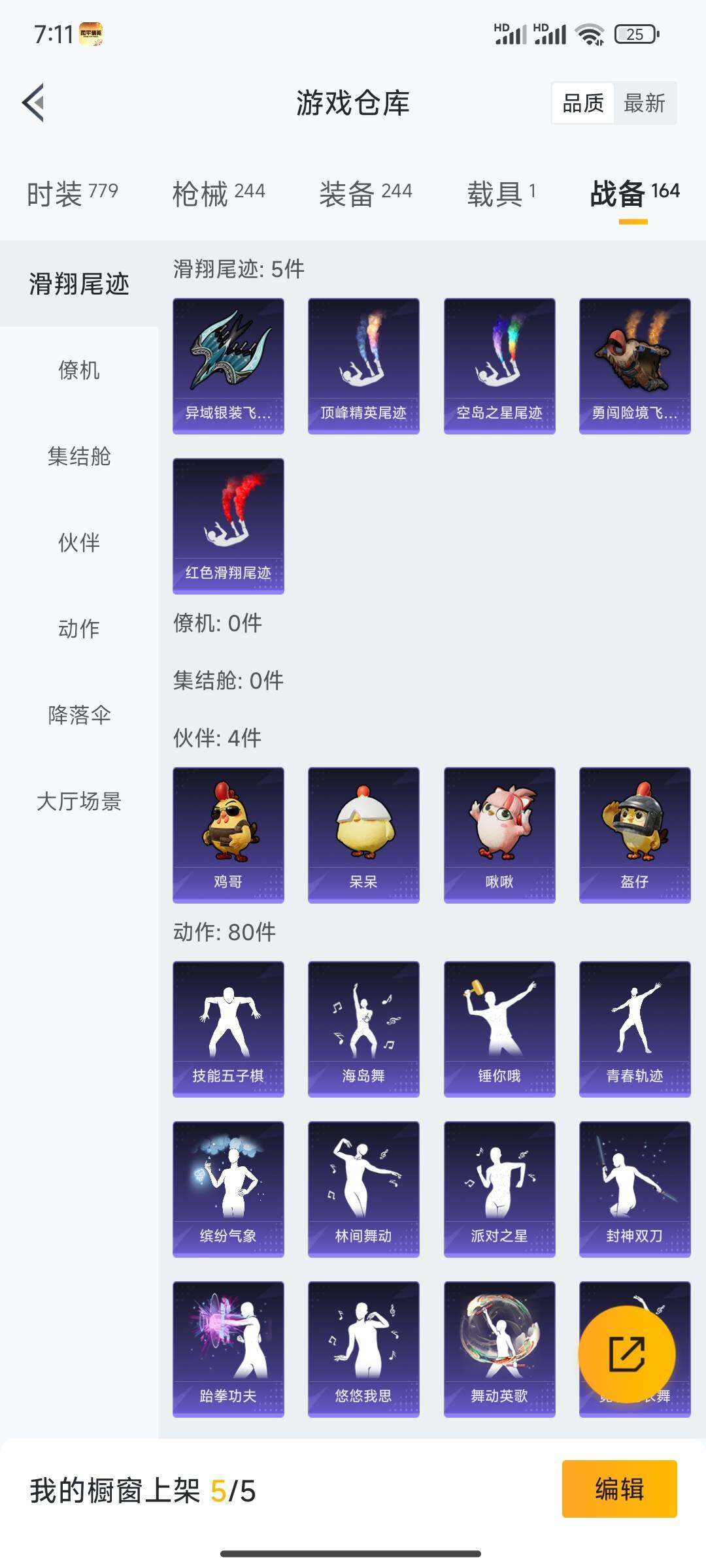
Task: Switch sorting to 最新
Action: click(x=645, y=103)
